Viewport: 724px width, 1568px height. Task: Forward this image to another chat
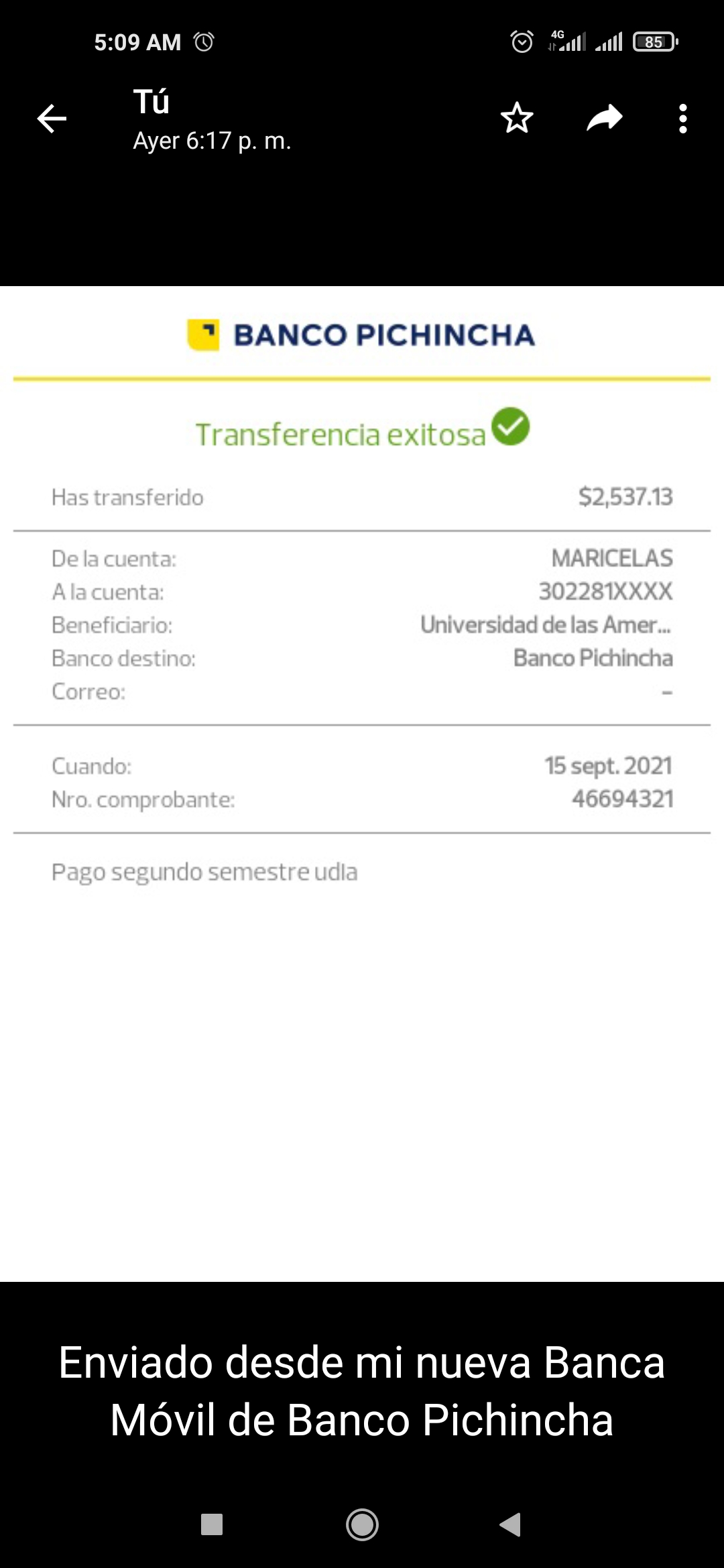(x=604, y=119)
